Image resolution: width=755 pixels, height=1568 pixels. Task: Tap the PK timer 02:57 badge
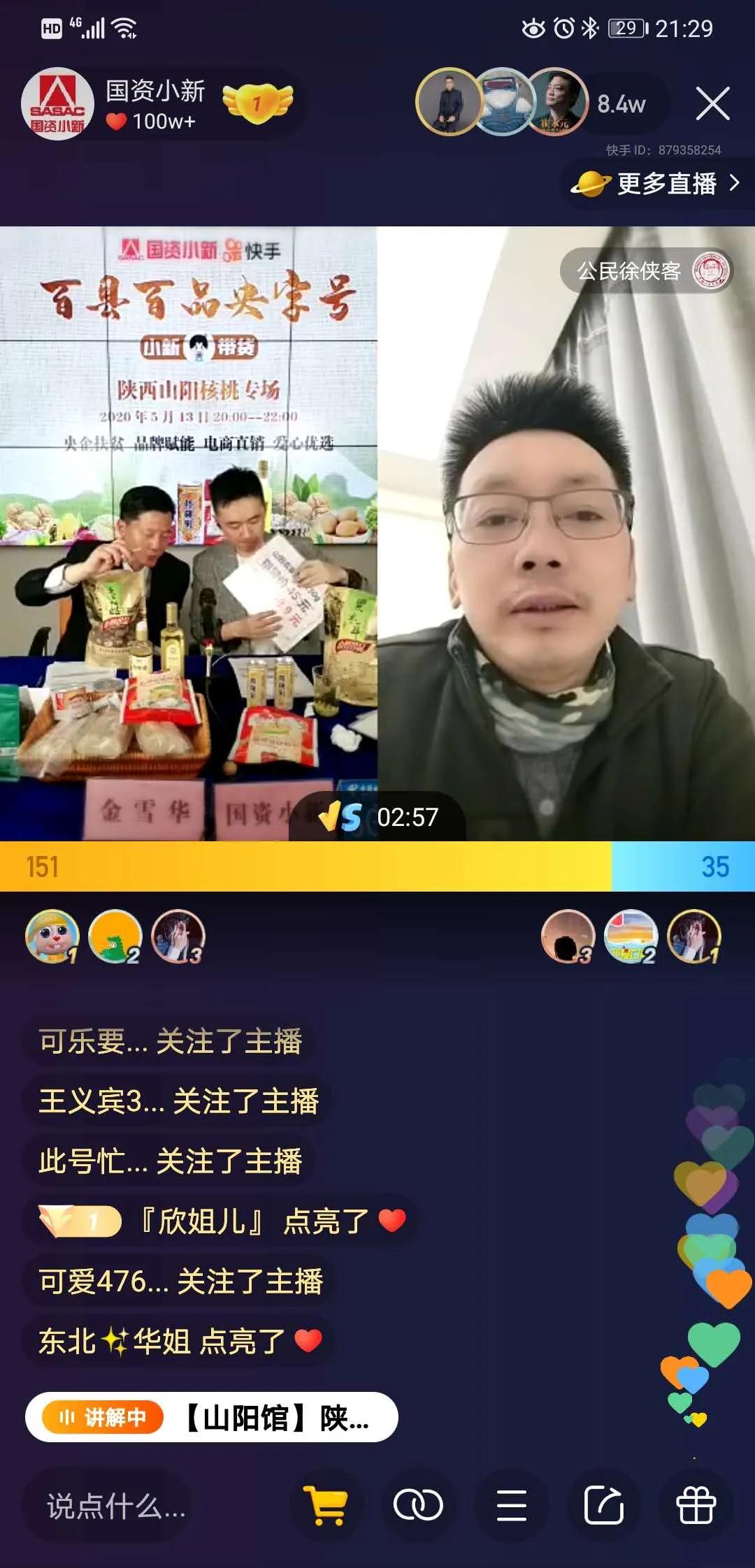378,816
